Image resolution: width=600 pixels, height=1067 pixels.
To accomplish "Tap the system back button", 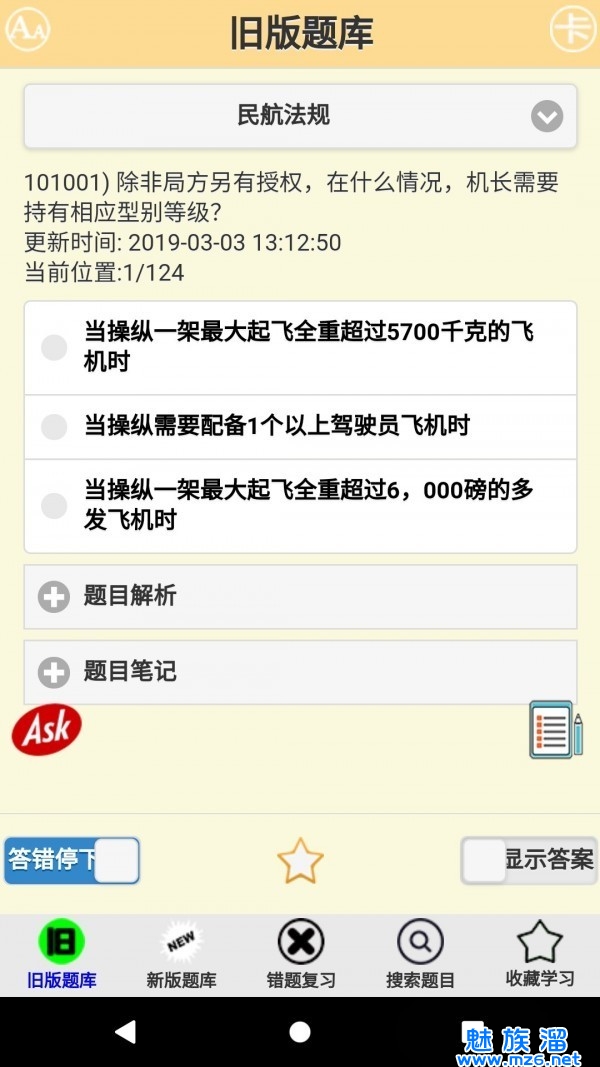I will pyautogui.click(x=125, y=1031).
